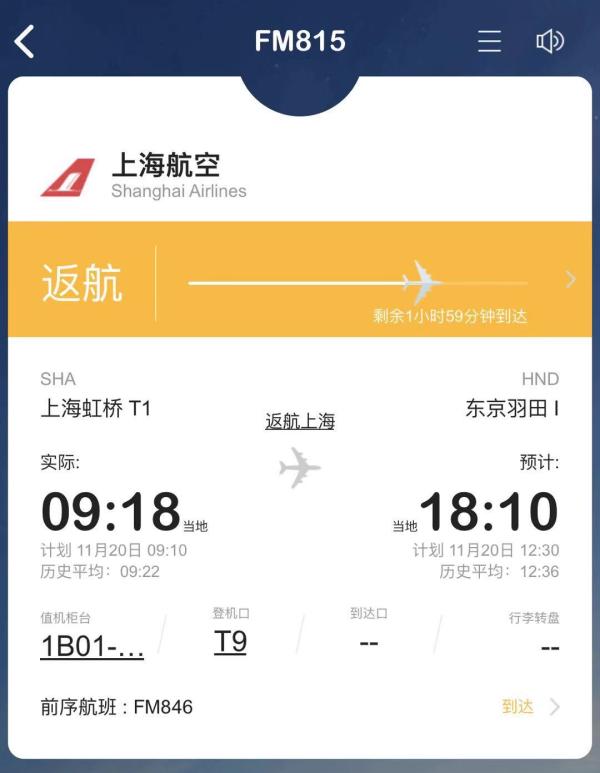Tap the speaker sound icon
Screen dimensions: 600x773
pyautogui.click(x=549, y=41)
